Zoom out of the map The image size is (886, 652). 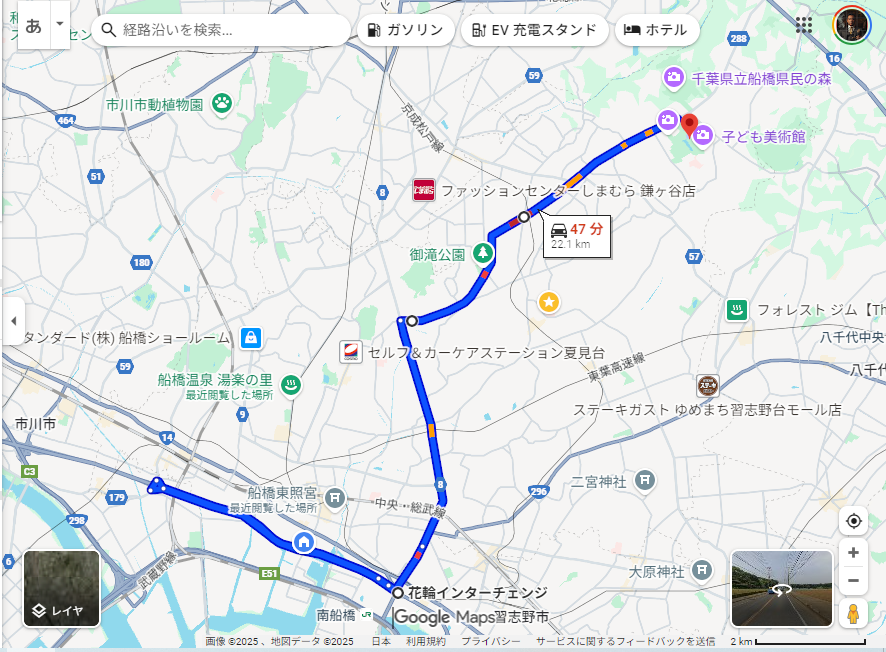tap(853, 580)
